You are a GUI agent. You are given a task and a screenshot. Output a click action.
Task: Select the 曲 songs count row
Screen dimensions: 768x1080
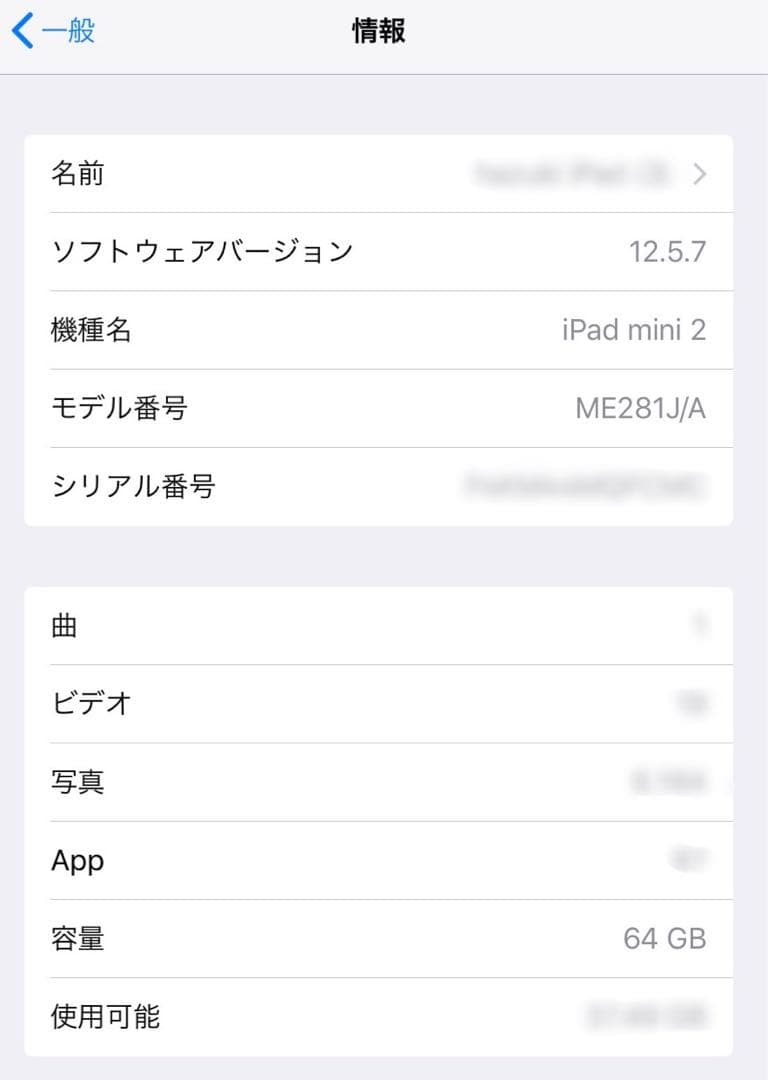380,625
